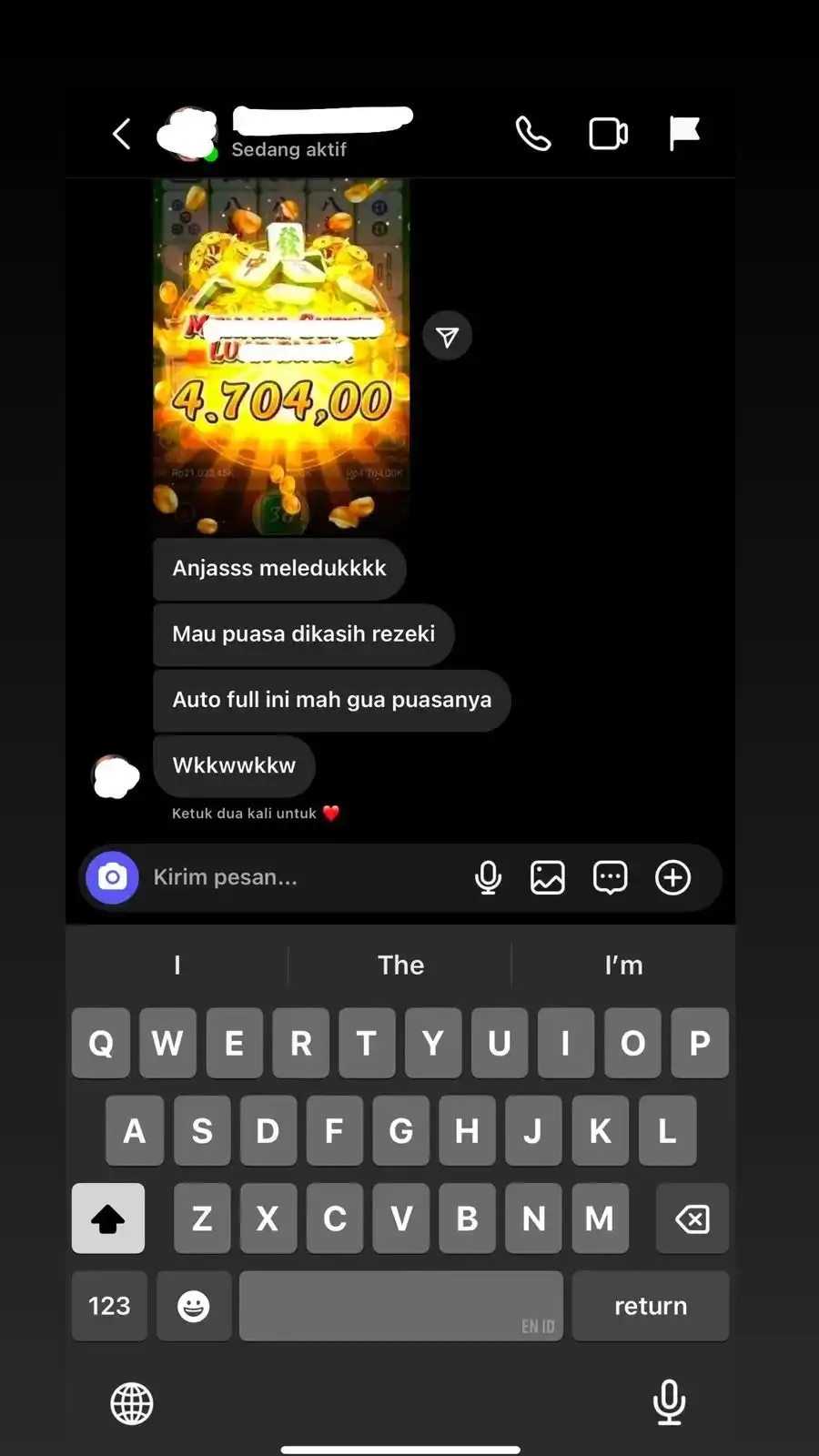819x1456 pixels.
Task: Hit the return key
Action: click(x=650, y=1306)
